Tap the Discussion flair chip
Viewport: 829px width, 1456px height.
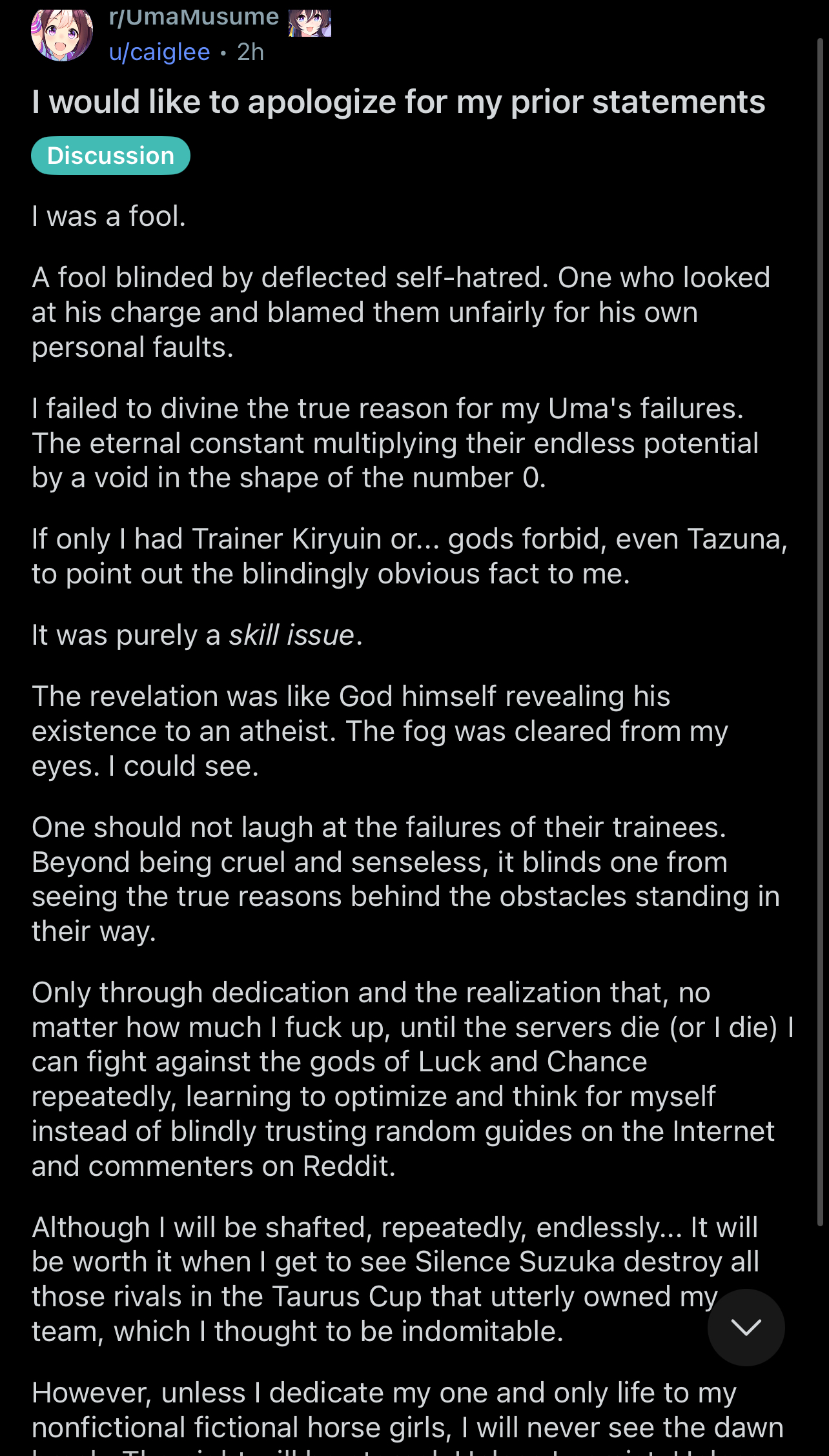pyautogui.click(x=110, y=156)
